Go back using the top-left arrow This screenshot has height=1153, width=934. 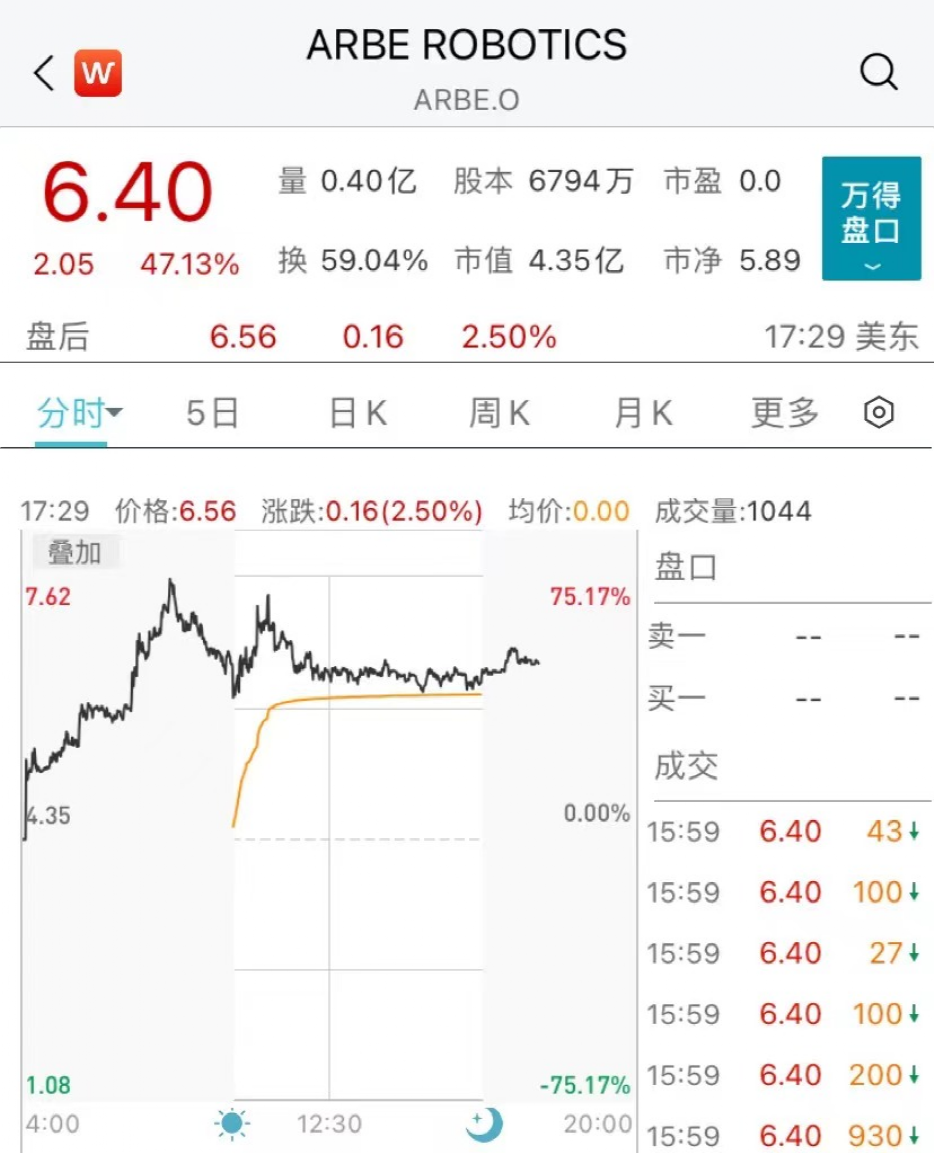click(x=44, y=73)
